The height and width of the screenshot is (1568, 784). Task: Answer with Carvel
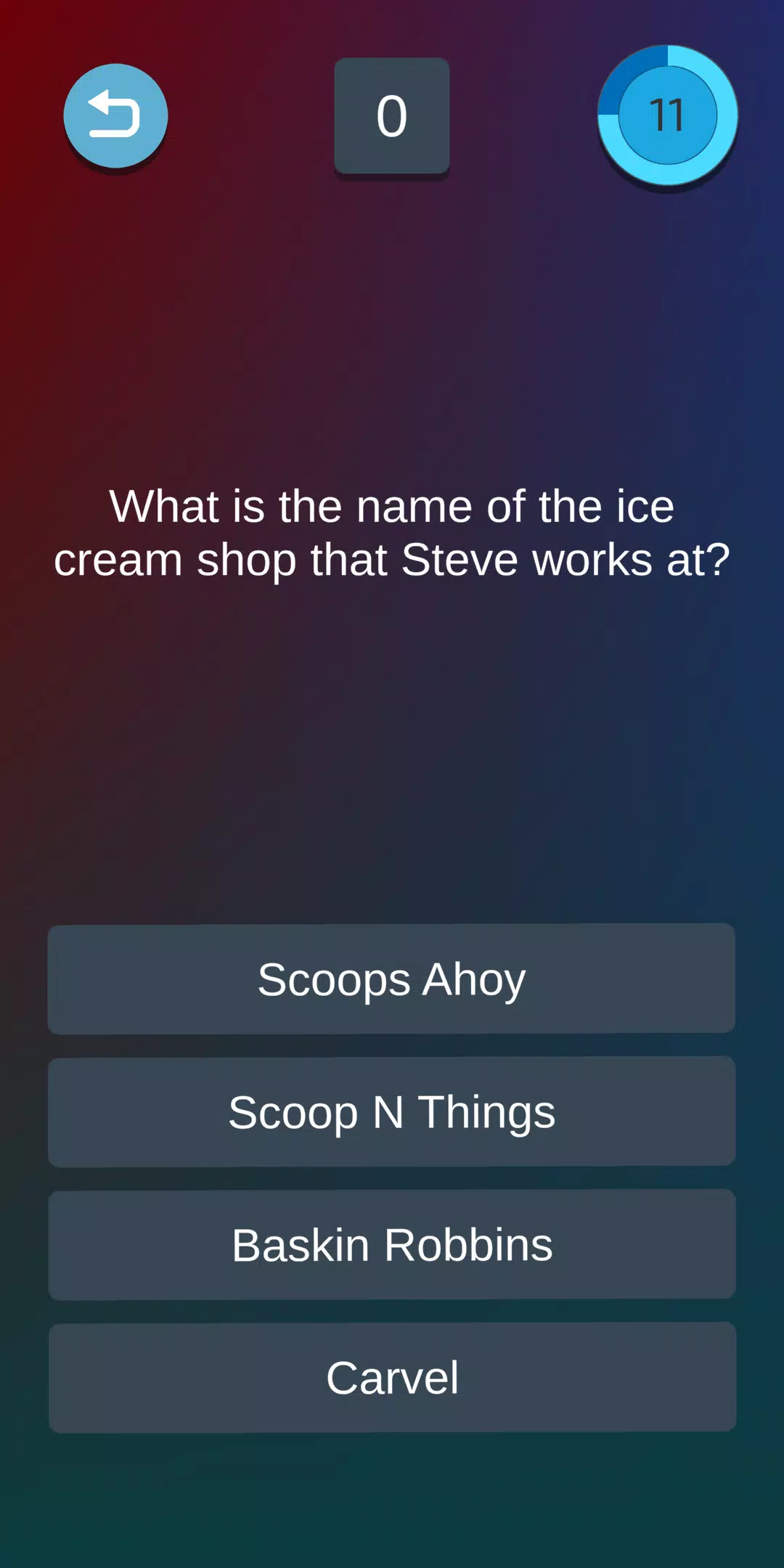click(x=391, y=1377)
